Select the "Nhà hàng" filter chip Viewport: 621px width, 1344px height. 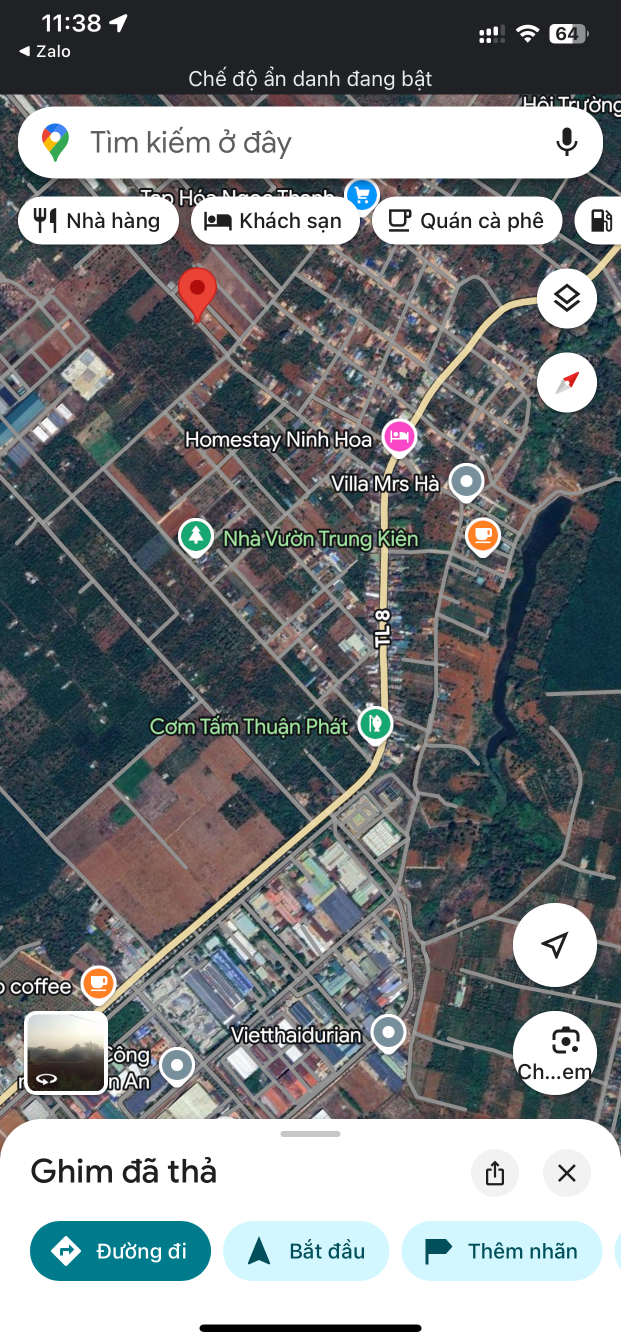point(98,221)
